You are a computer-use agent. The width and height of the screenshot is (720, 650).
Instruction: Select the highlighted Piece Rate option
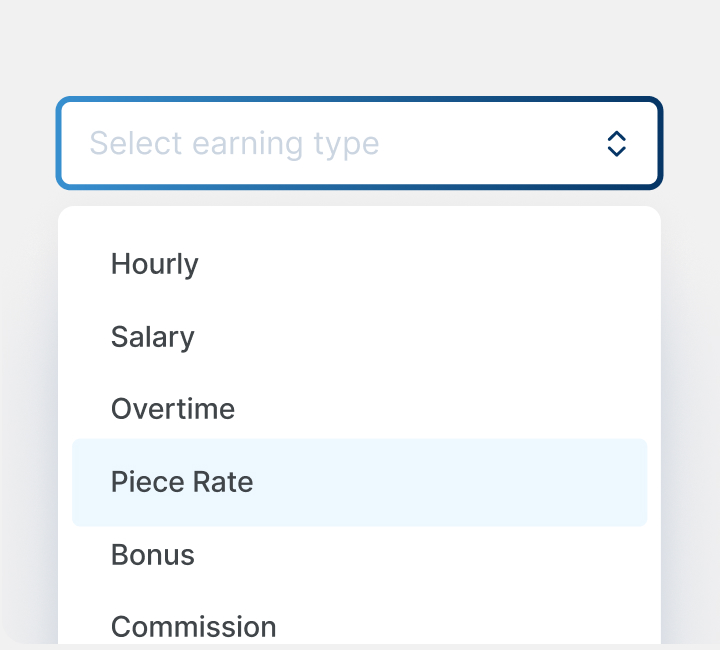(360, 482)
